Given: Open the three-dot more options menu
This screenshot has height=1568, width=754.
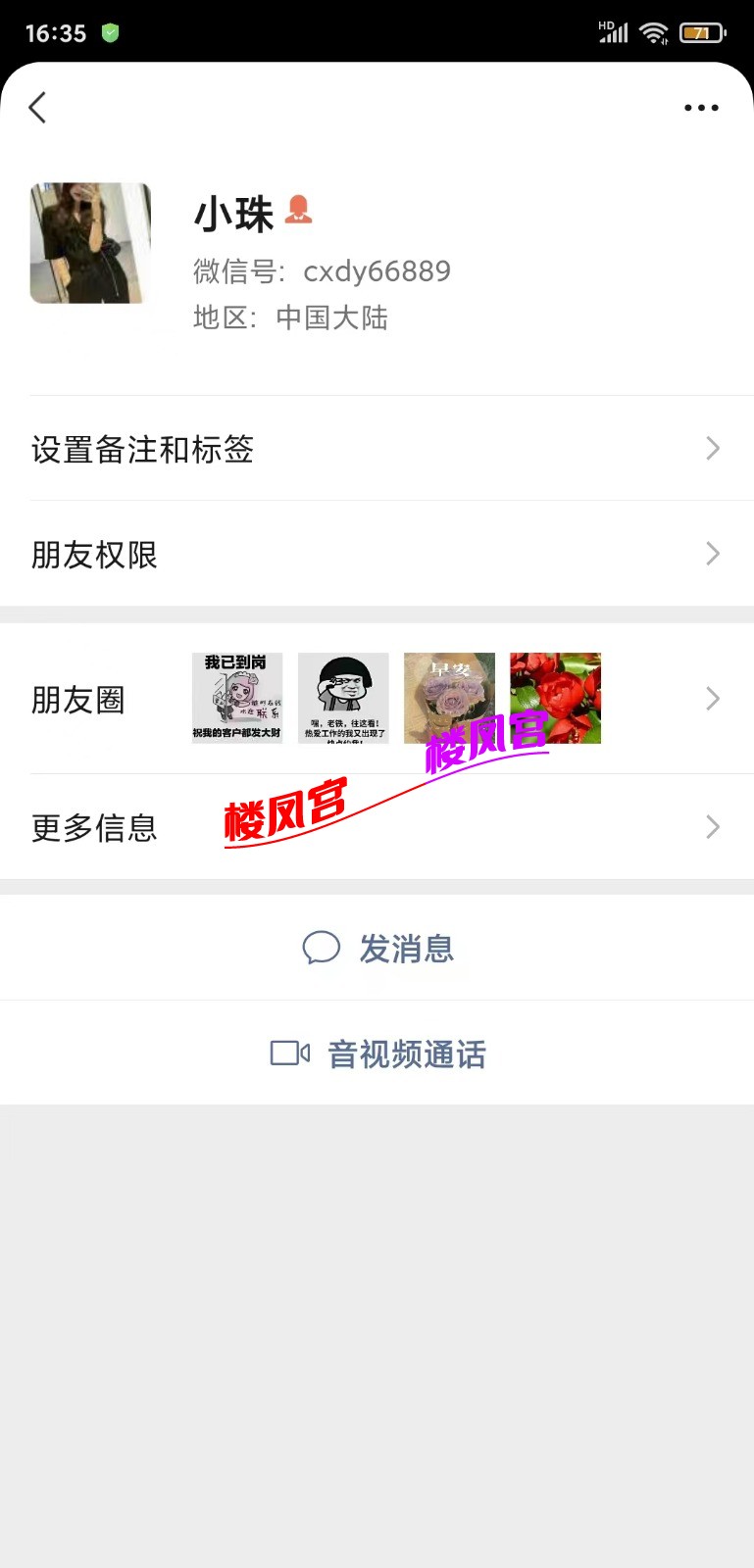Looking at the screenshot, I should pos(701,108).
